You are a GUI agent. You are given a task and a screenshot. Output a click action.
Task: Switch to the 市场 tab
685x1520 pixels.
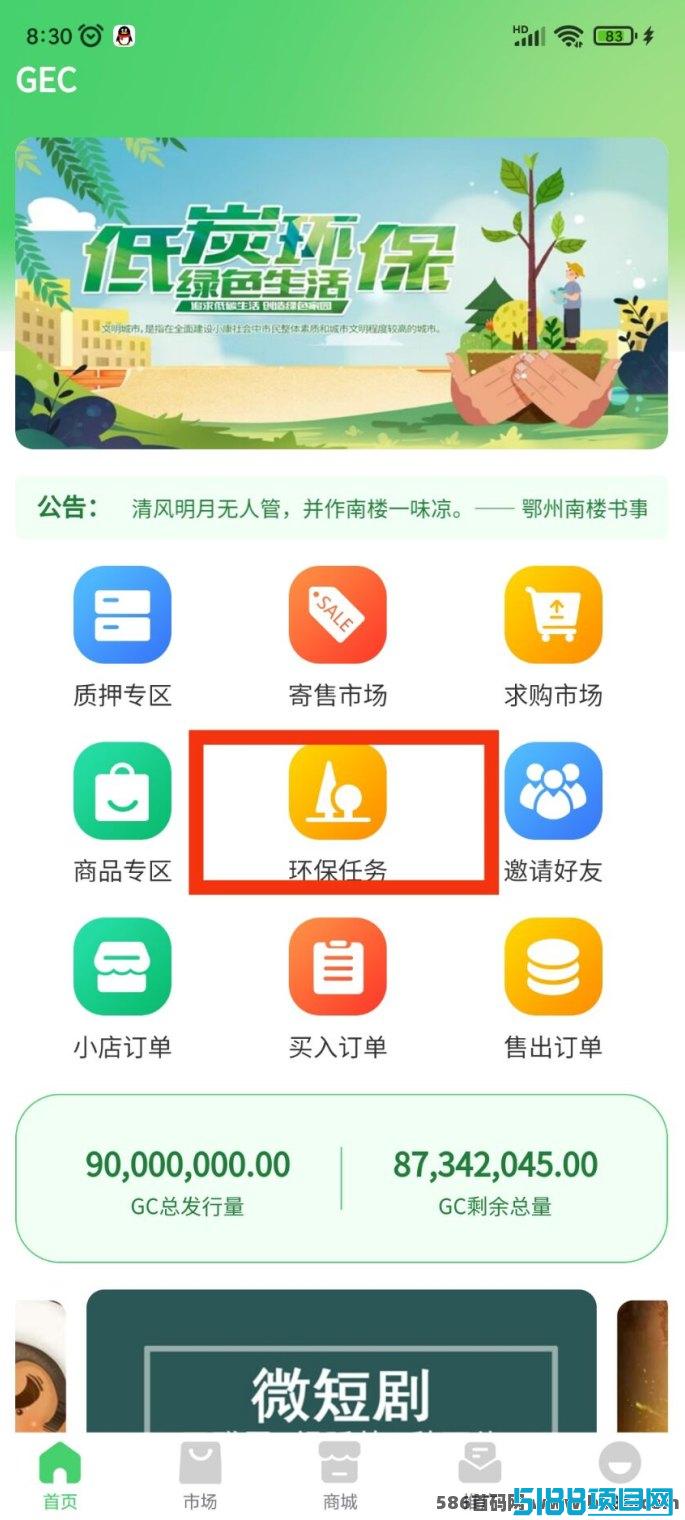pyautogui.click(x=200, y=1475)
